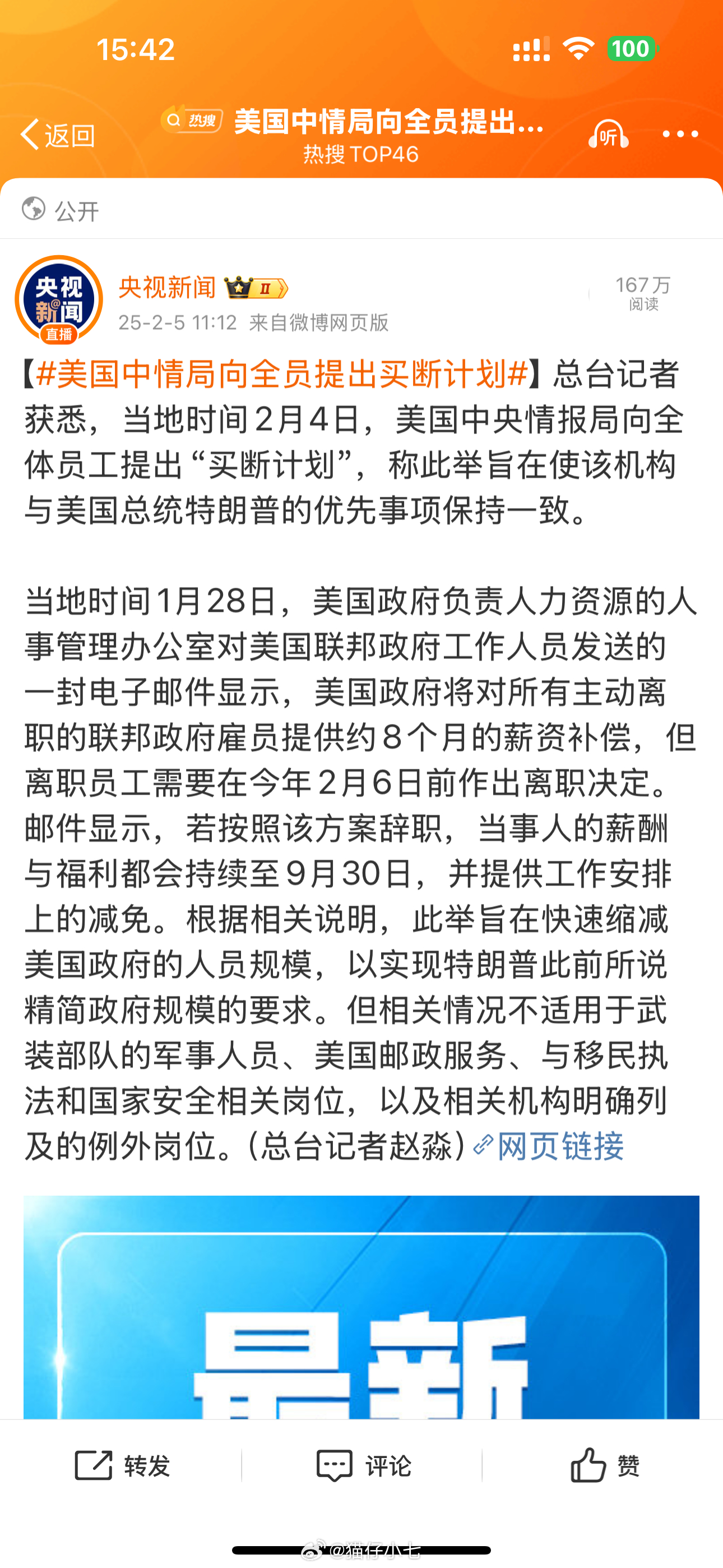723x1568 pixels.
Task: Go back with the 返回 button
Action: point(57,135)
